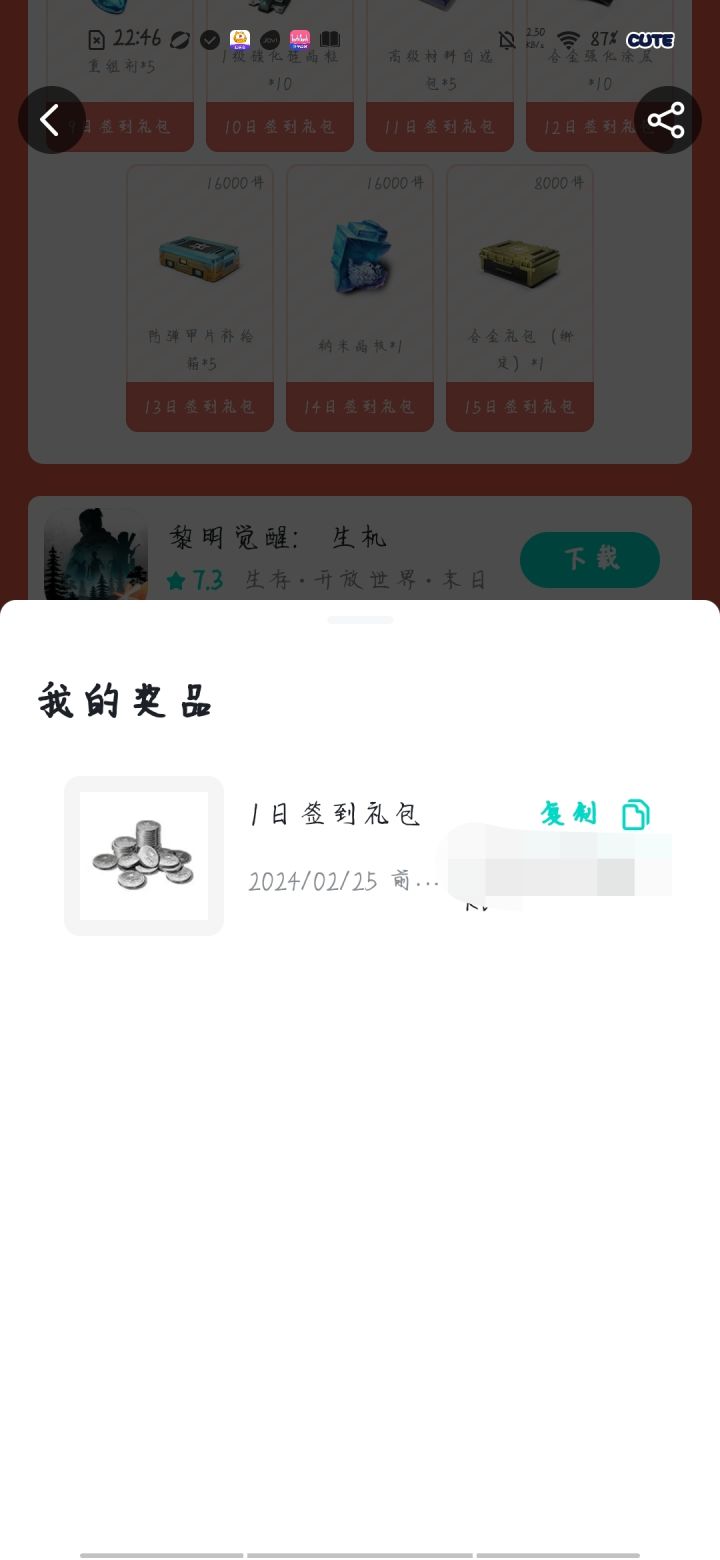Open the muted notification bell in status bar

(x=508, y=40)
